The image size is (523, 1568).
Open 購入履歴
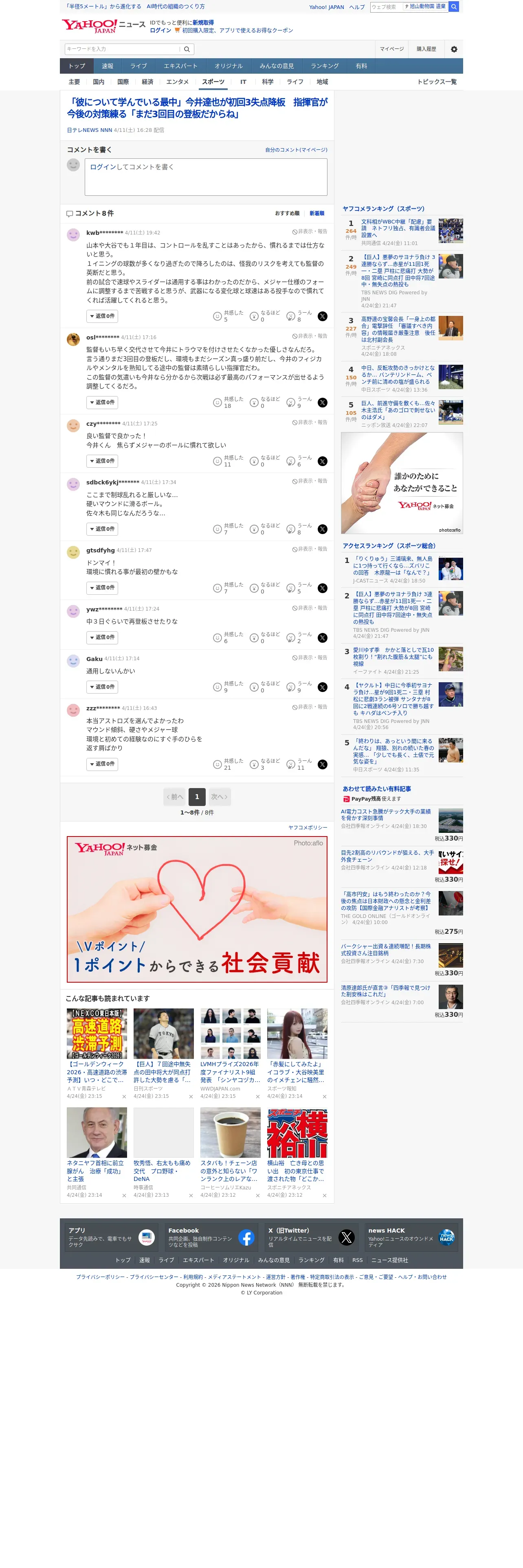pyautogui.click(x=426, y=49)
